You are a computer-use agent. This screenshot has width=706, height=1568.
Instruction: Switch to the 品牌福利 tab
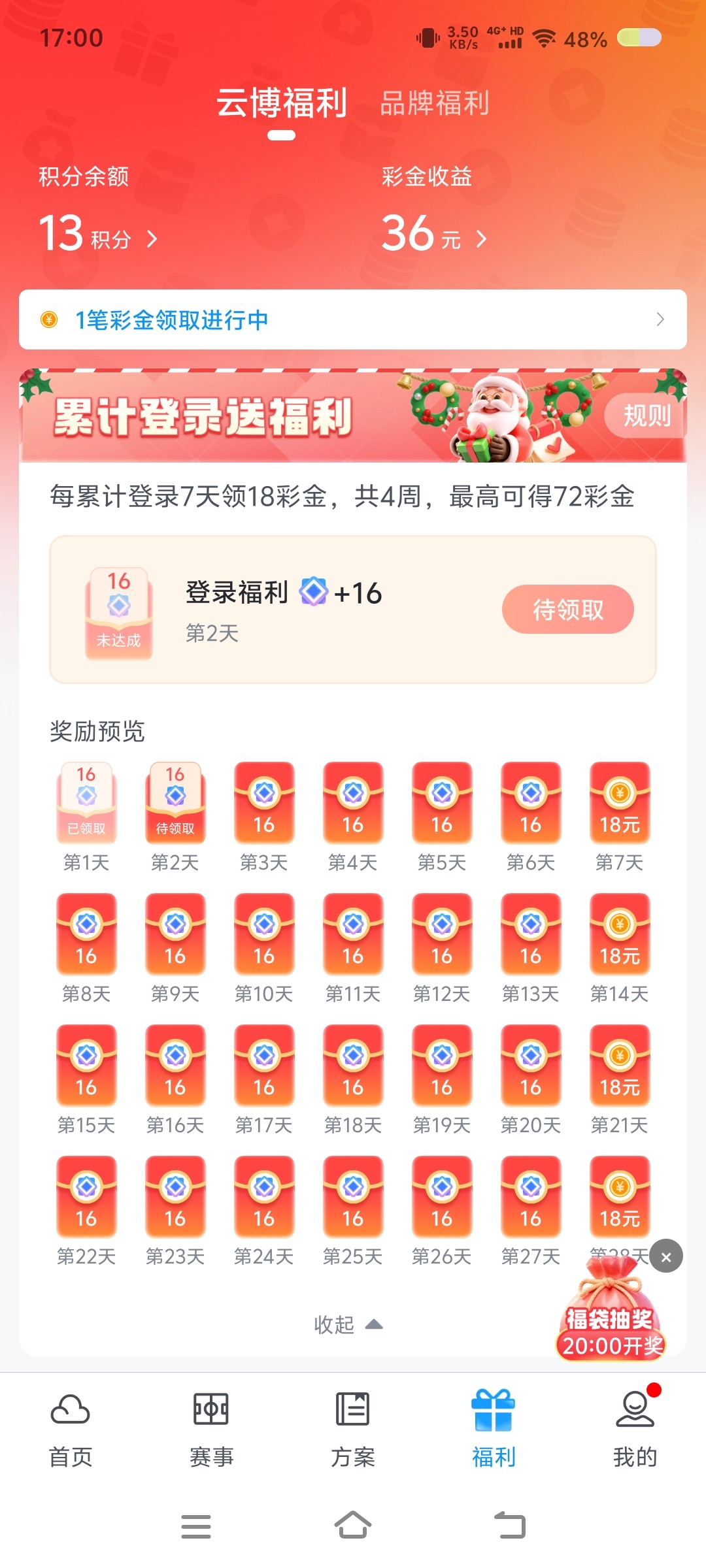coord(435,103)
